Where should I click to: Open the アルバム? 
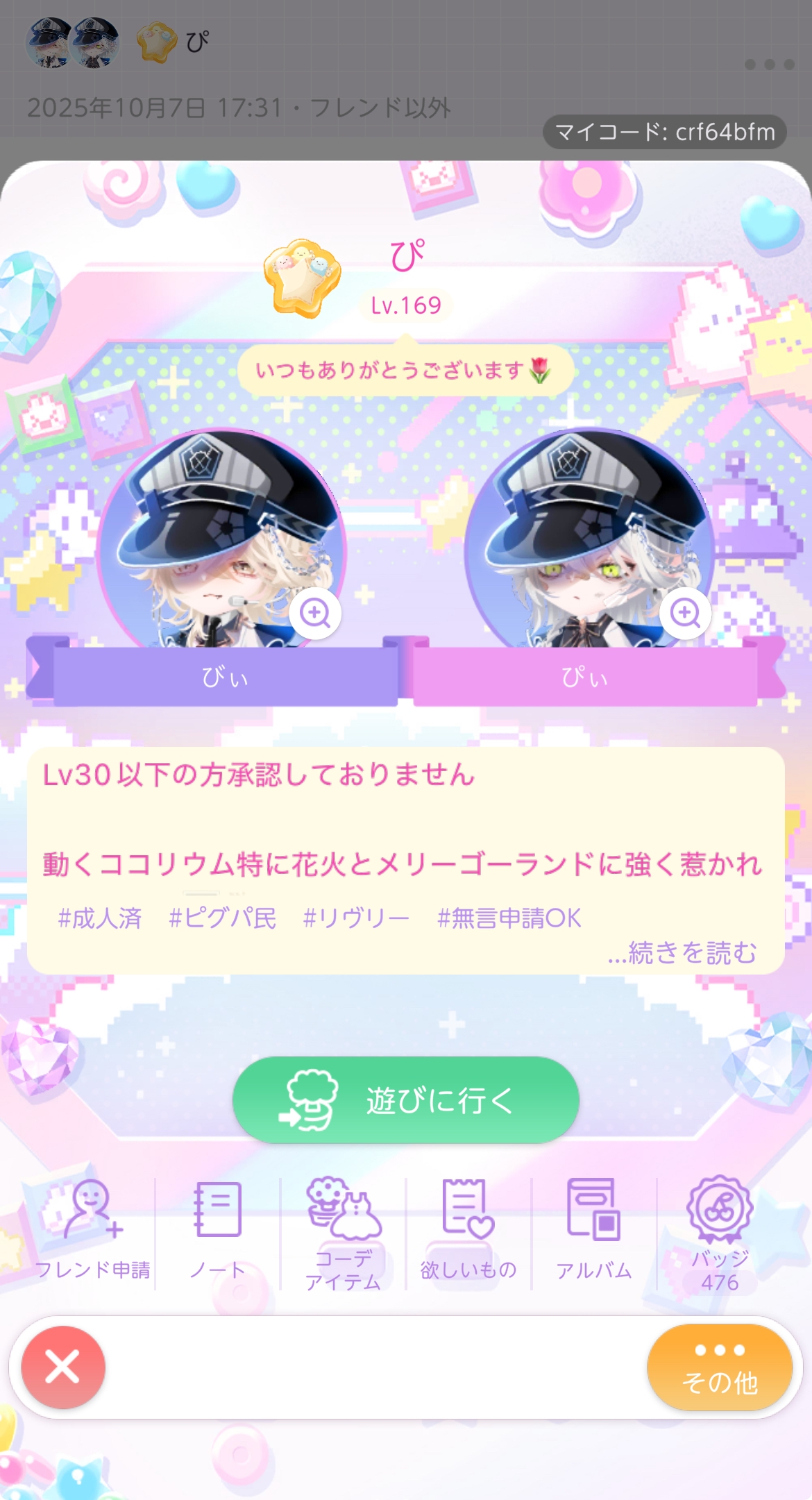point(594,1230)
